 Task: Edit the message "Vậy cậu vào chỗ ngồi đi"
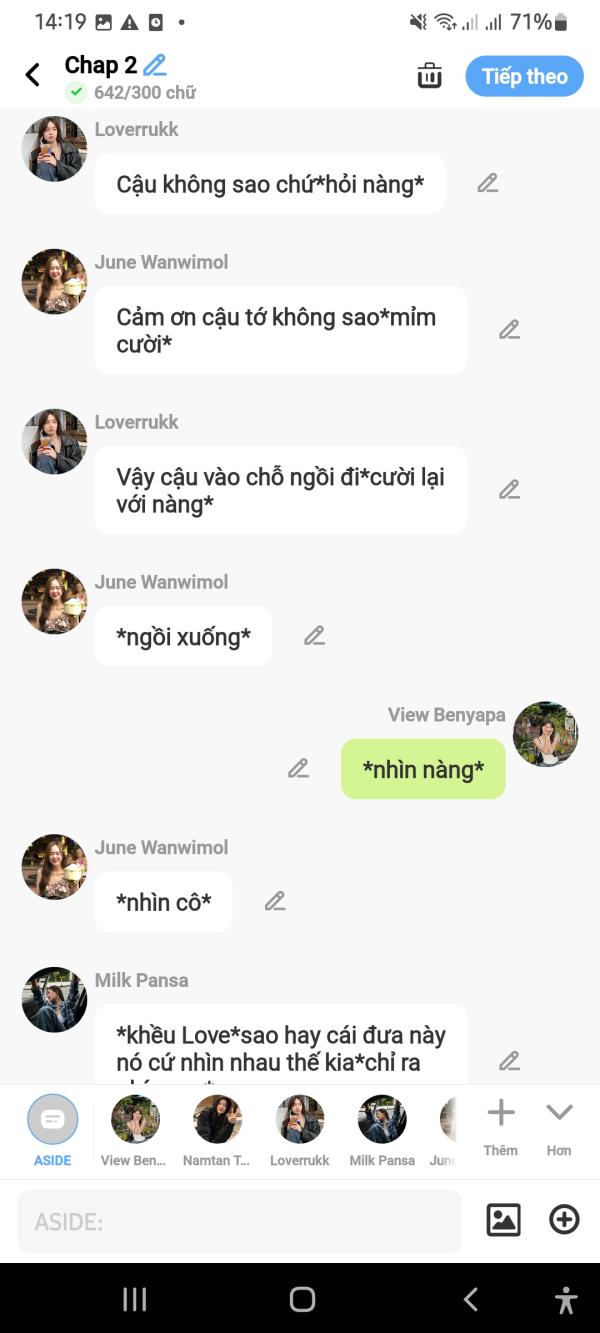pyautogui.click(x=509, y=490)
